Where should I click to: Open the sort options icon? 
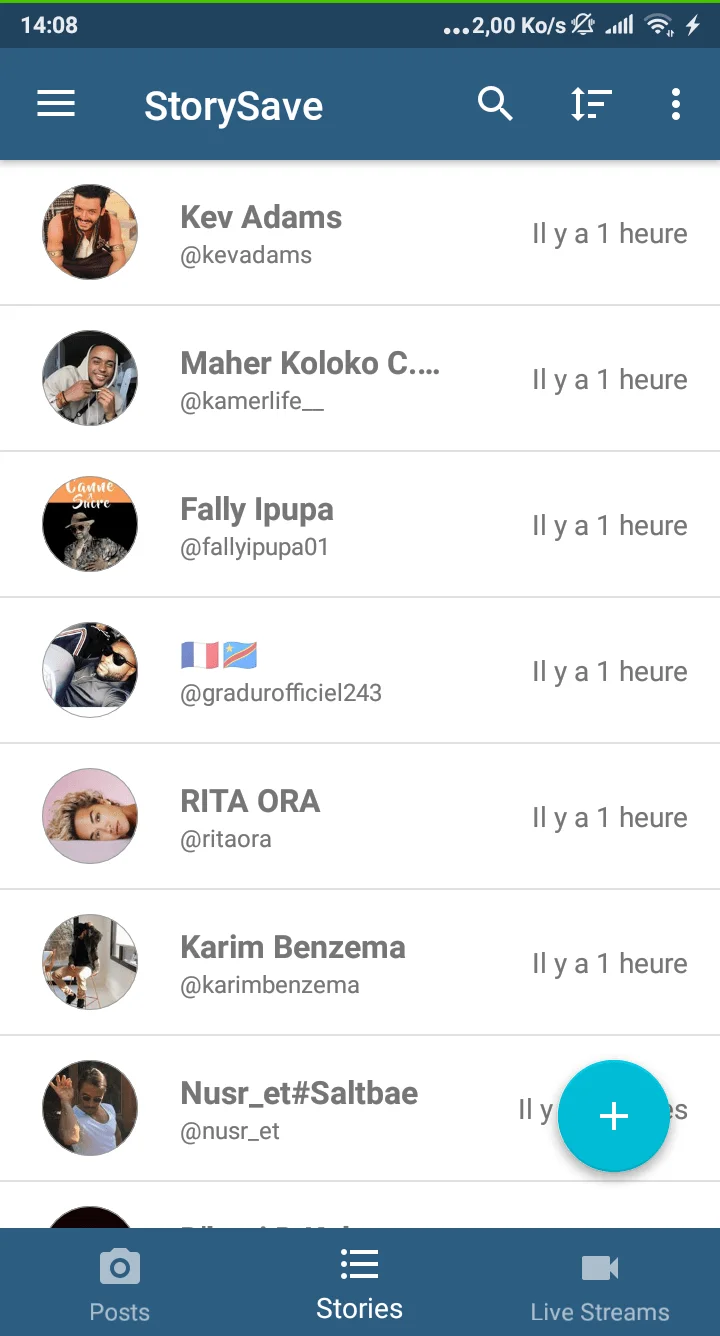coord(591,104)
